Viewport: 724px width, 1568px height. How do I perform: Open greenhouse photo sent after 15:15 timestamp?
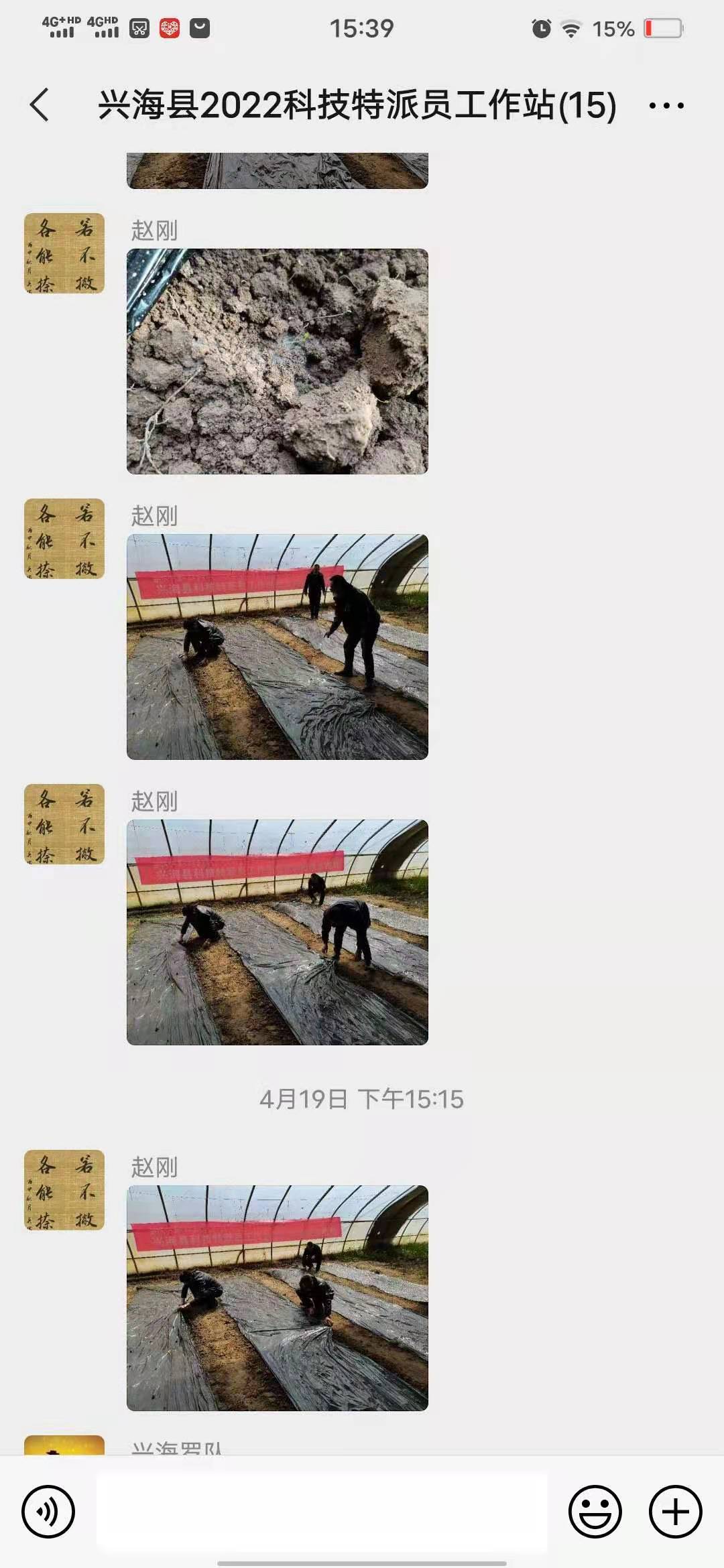coord(277,1298)
